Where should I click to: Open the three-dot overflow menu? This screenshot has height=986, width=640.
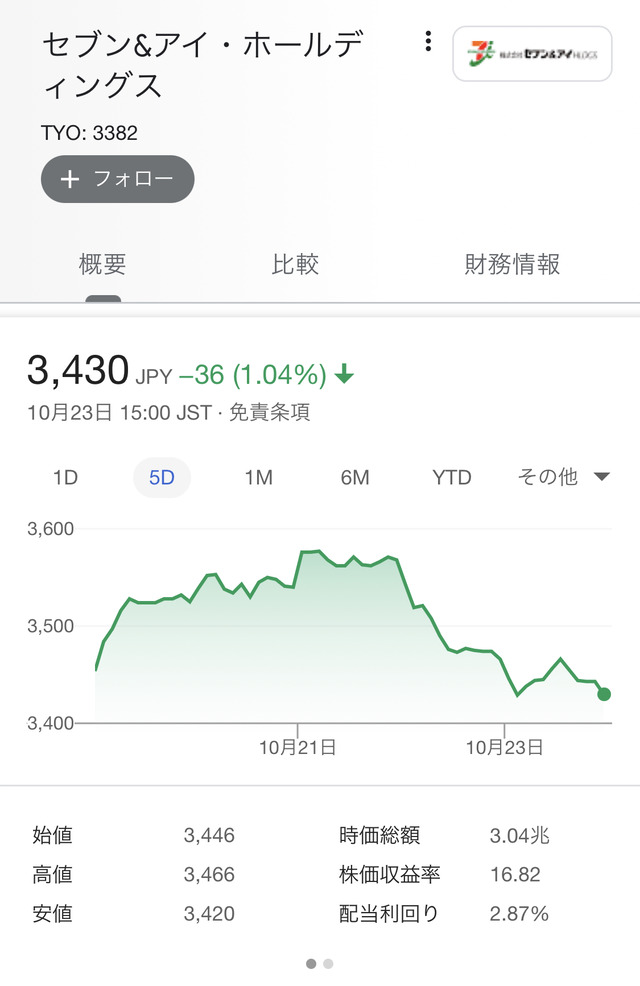(428, 41)
